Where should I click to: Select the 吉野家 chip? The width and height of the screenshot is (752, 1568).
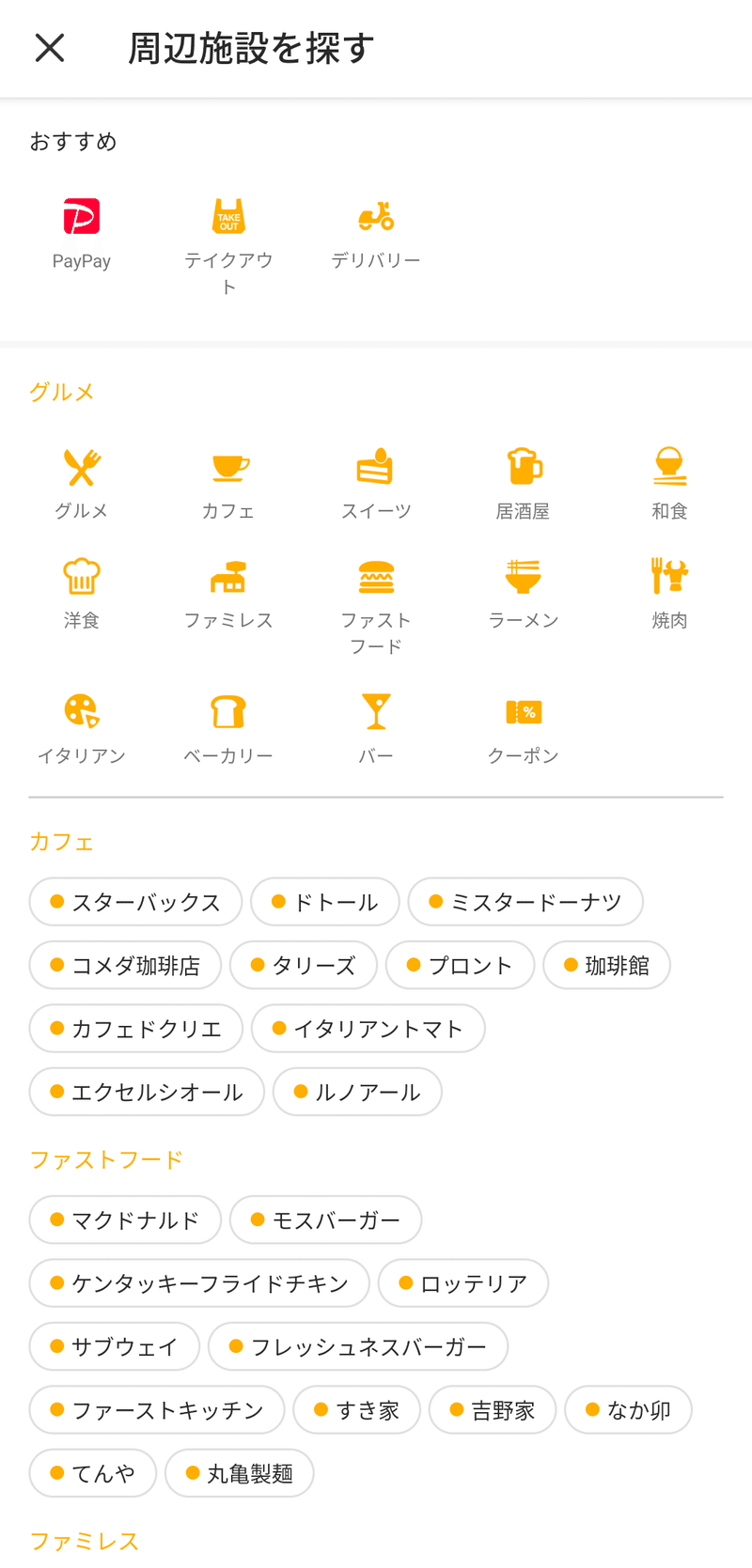coord(493,1410)
